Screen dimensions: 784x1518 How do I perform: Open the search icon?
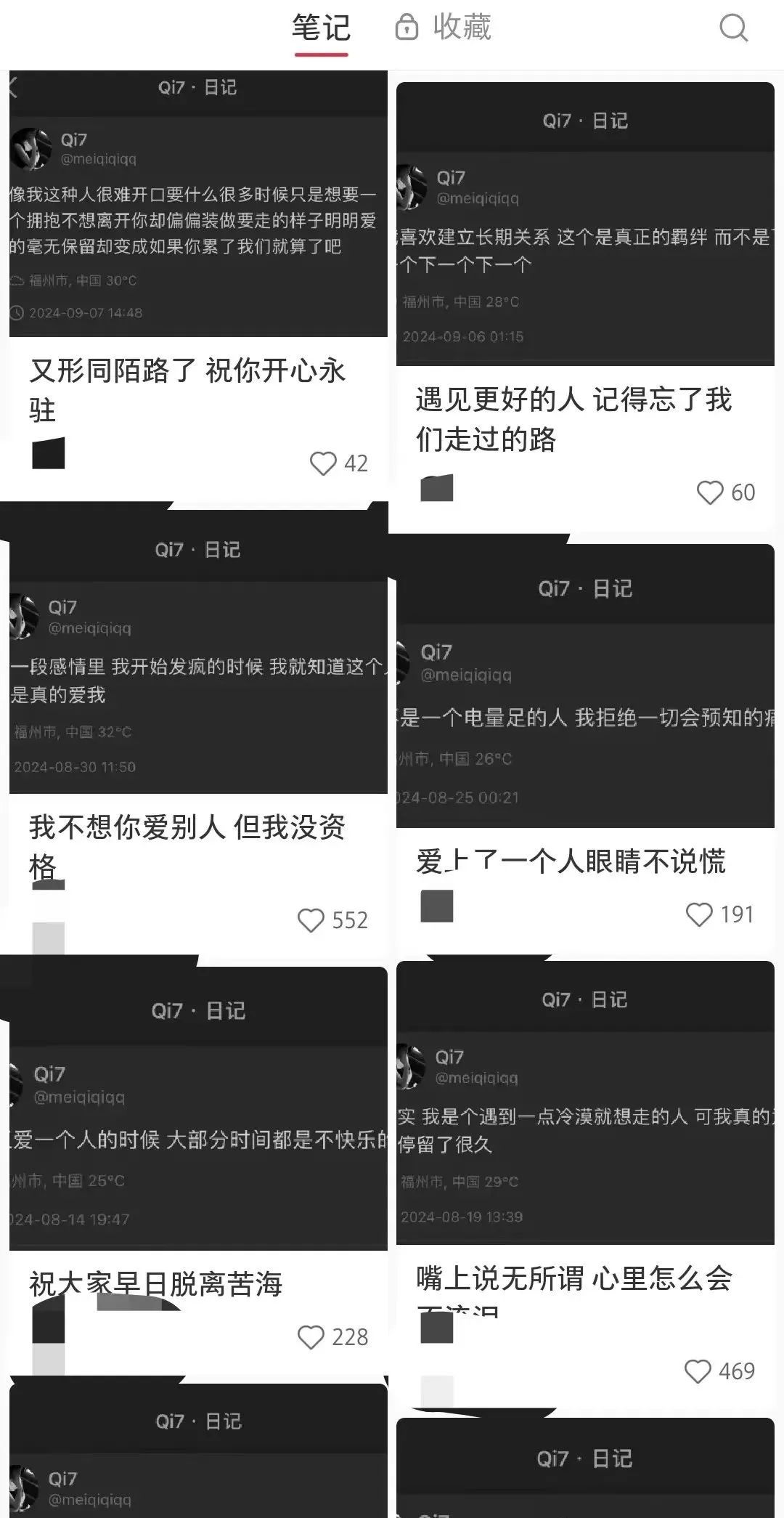point(732,28)
